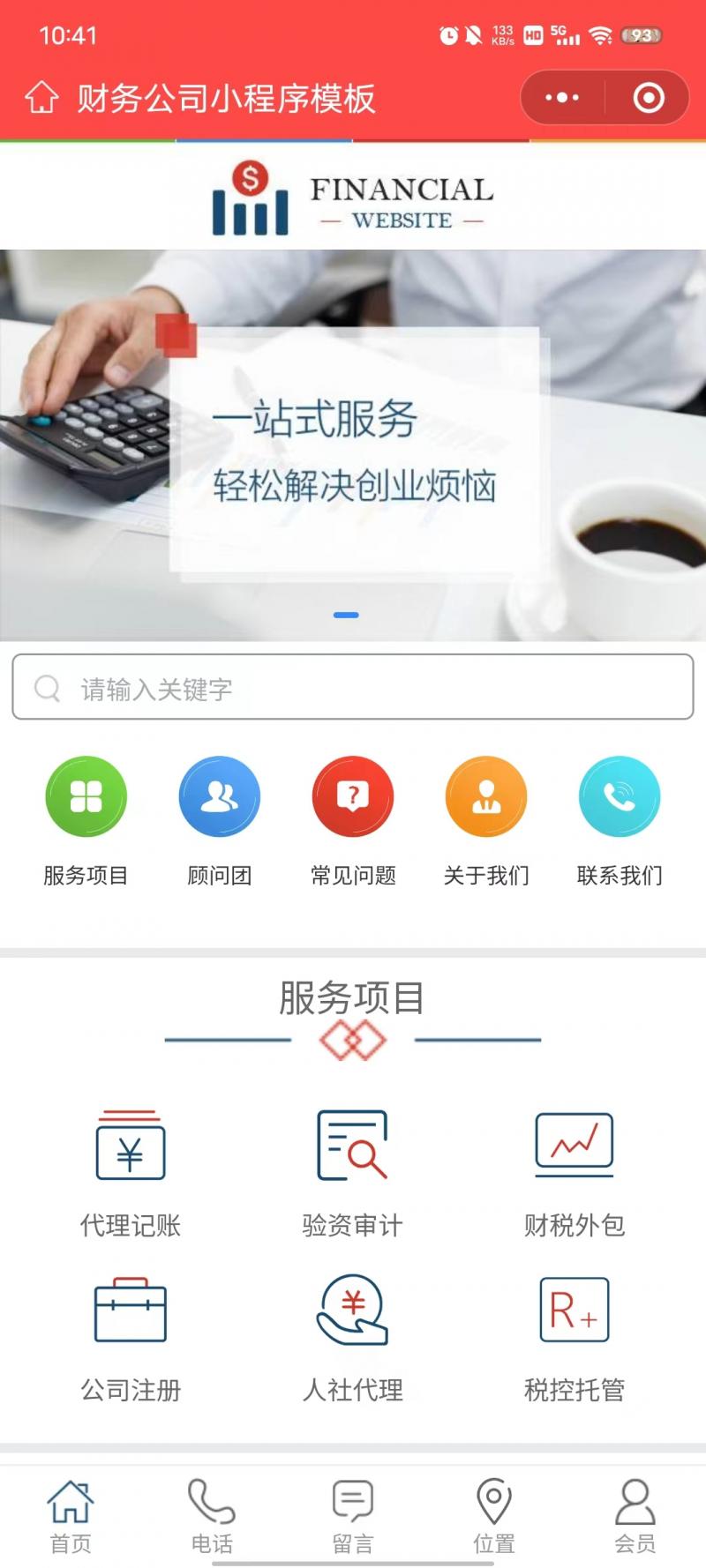Screen dimensions: 706x1568
Task: Go to the 会员 tab
Action: point(635,1515)
